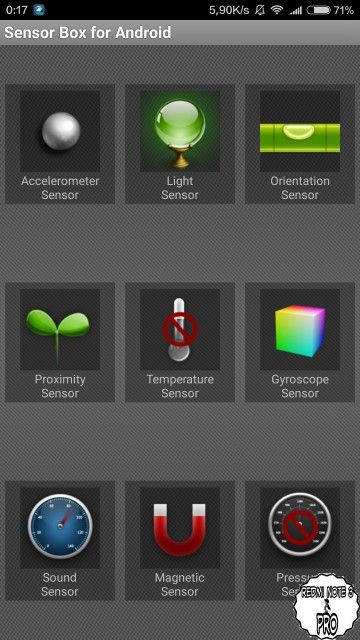
Task: Open the Accelerometer Sensor tile
Action: pyautogui.click(x=60, y=144)
